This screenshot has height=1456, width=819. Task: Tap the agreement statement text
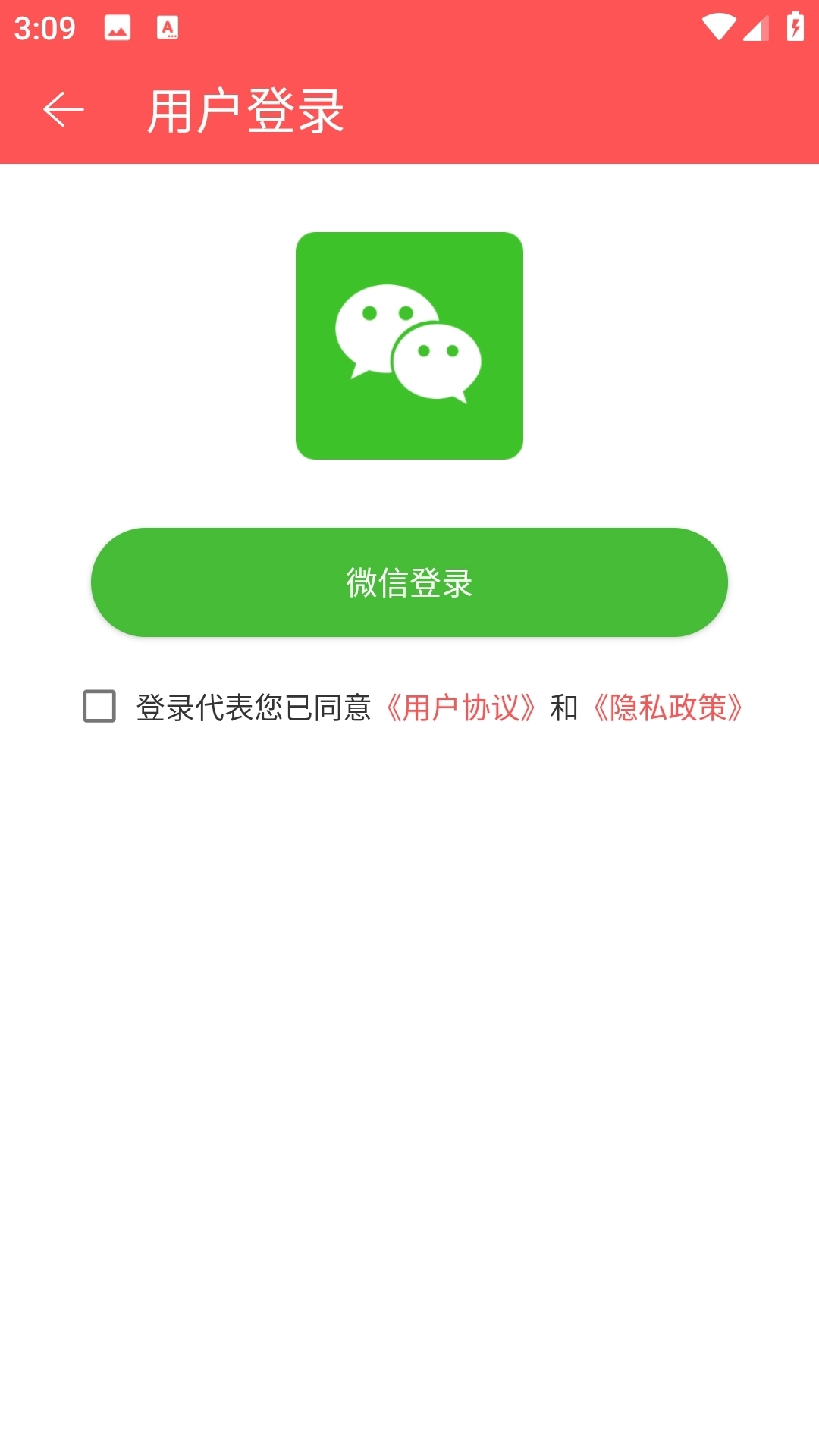[254, 707]
